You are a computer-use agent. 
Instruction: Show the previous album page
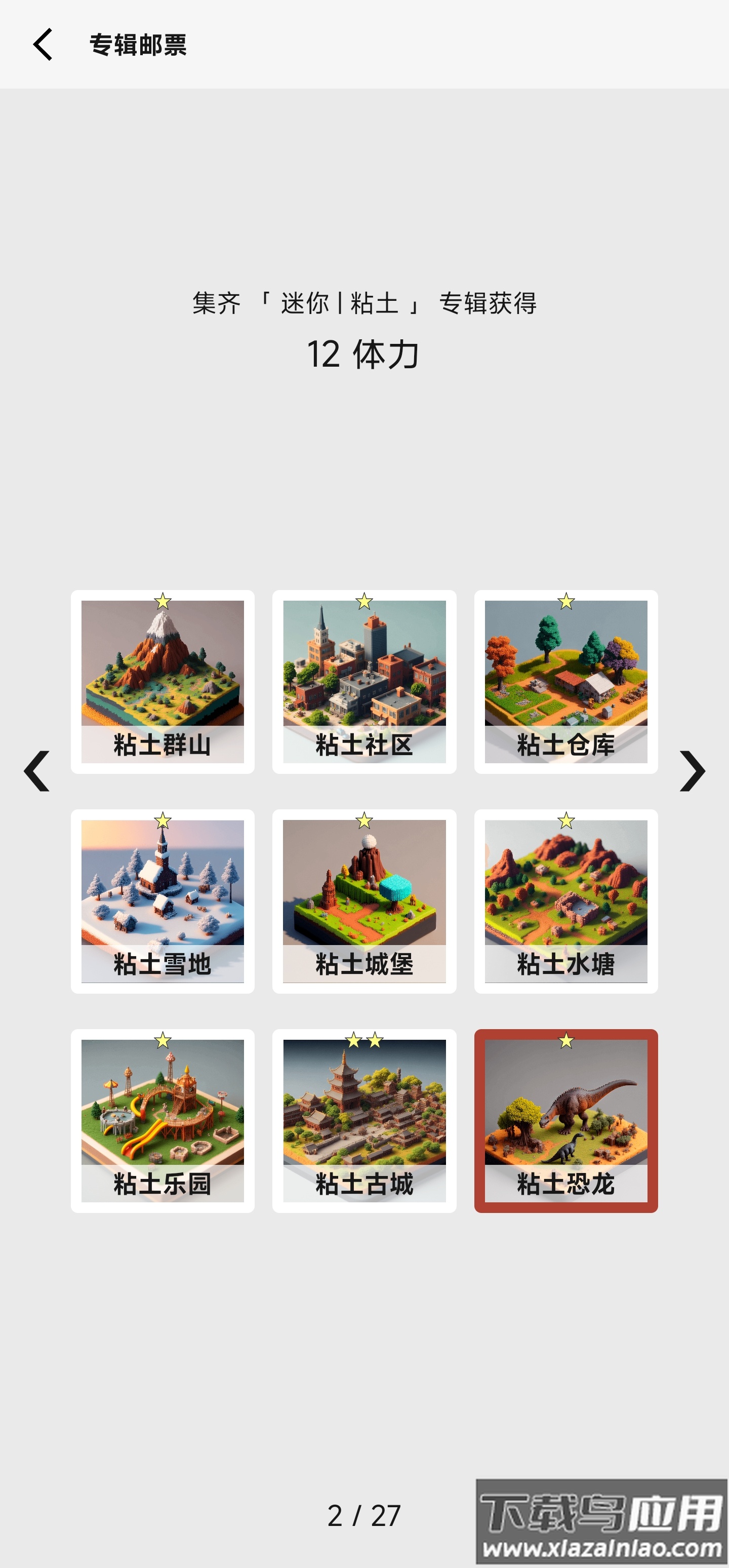pyautogui.click(x=36, y=771)
